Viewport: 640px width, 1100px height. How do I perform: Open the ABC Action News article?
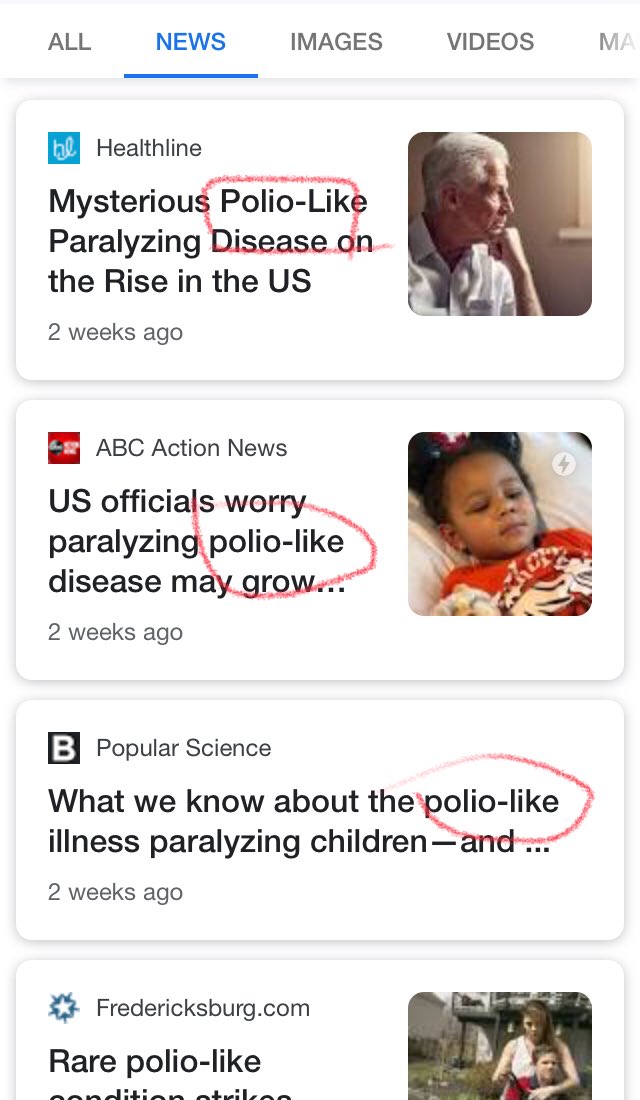click(196, 541)
